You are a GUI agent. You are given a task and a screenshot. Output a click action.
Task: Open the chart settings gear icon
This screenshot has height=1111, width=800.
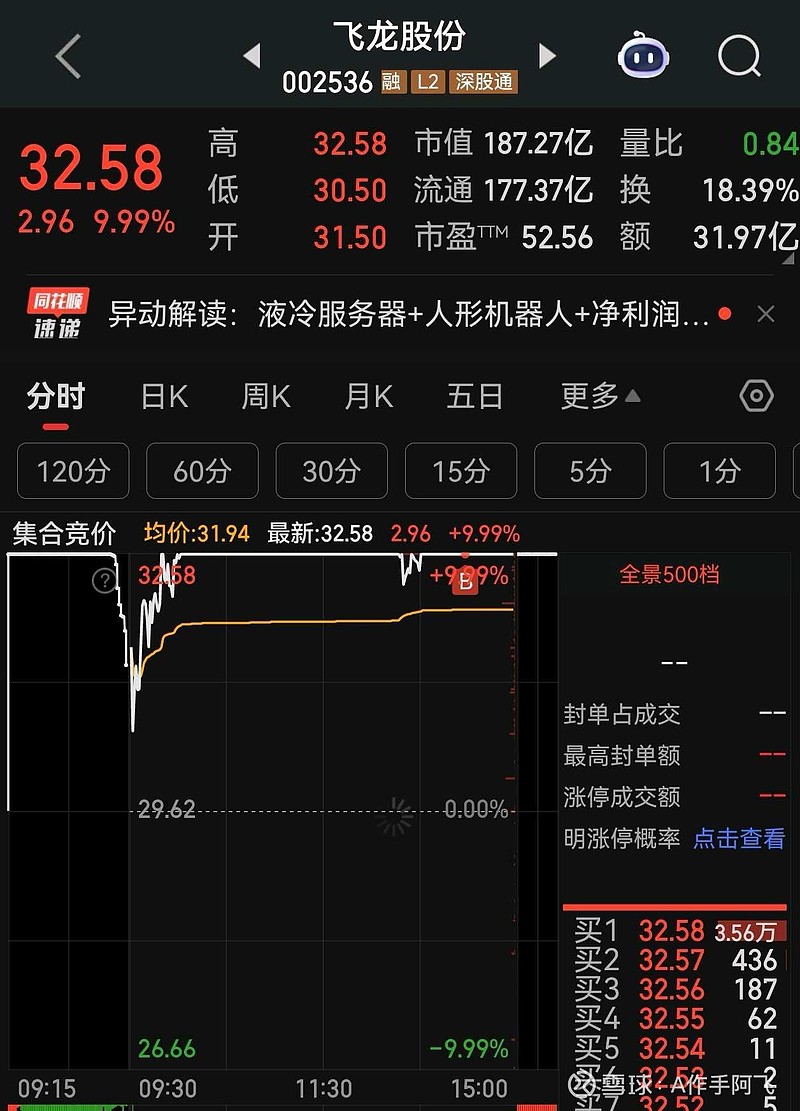756,396
